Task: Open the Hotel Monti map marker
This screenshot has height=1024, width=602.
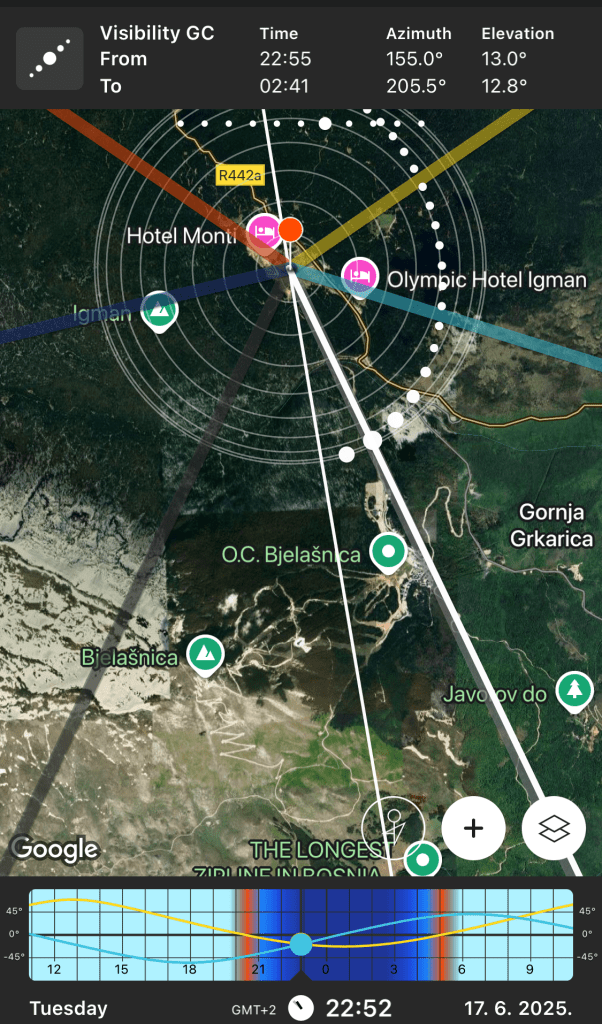Action: coord(265,230)
